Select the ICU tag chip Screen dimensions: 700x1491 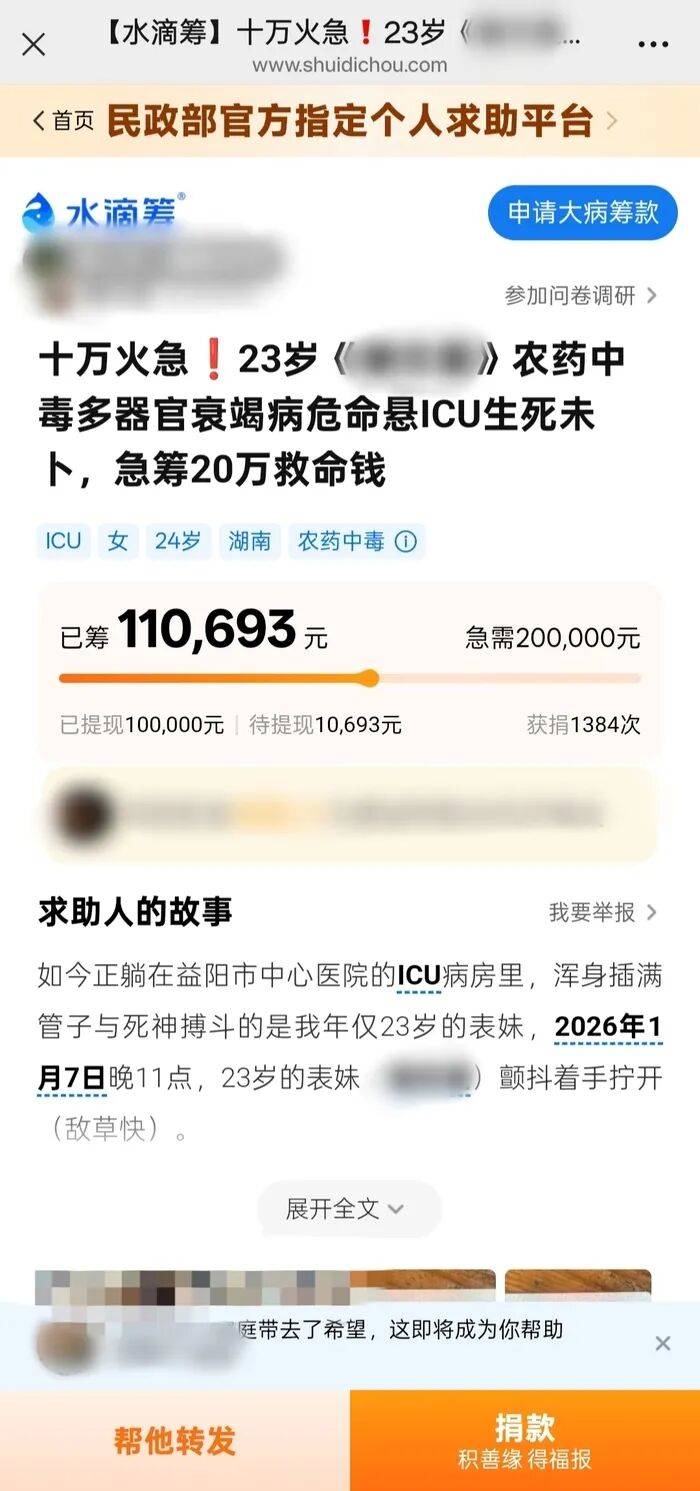(x=63, y=541)
